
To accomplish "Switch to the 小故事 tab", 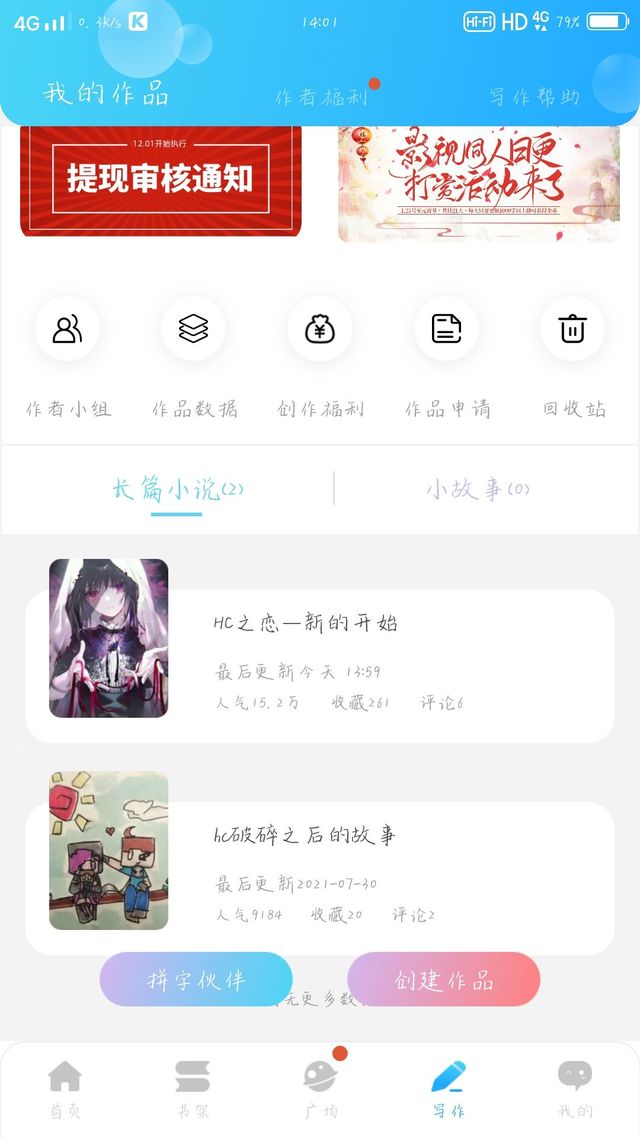I will point(477,490).
